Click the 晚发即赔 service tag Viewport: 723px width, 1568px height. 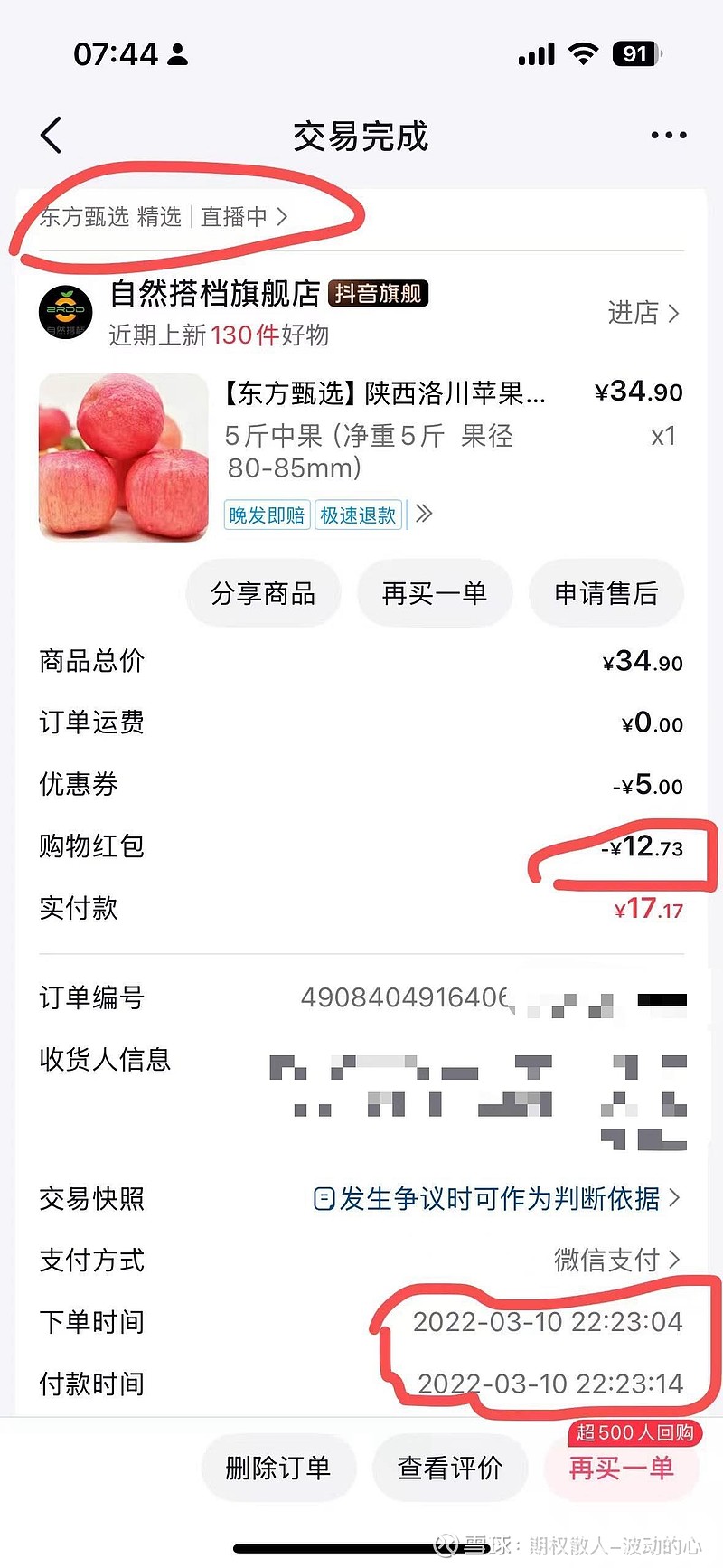(267, 515)
